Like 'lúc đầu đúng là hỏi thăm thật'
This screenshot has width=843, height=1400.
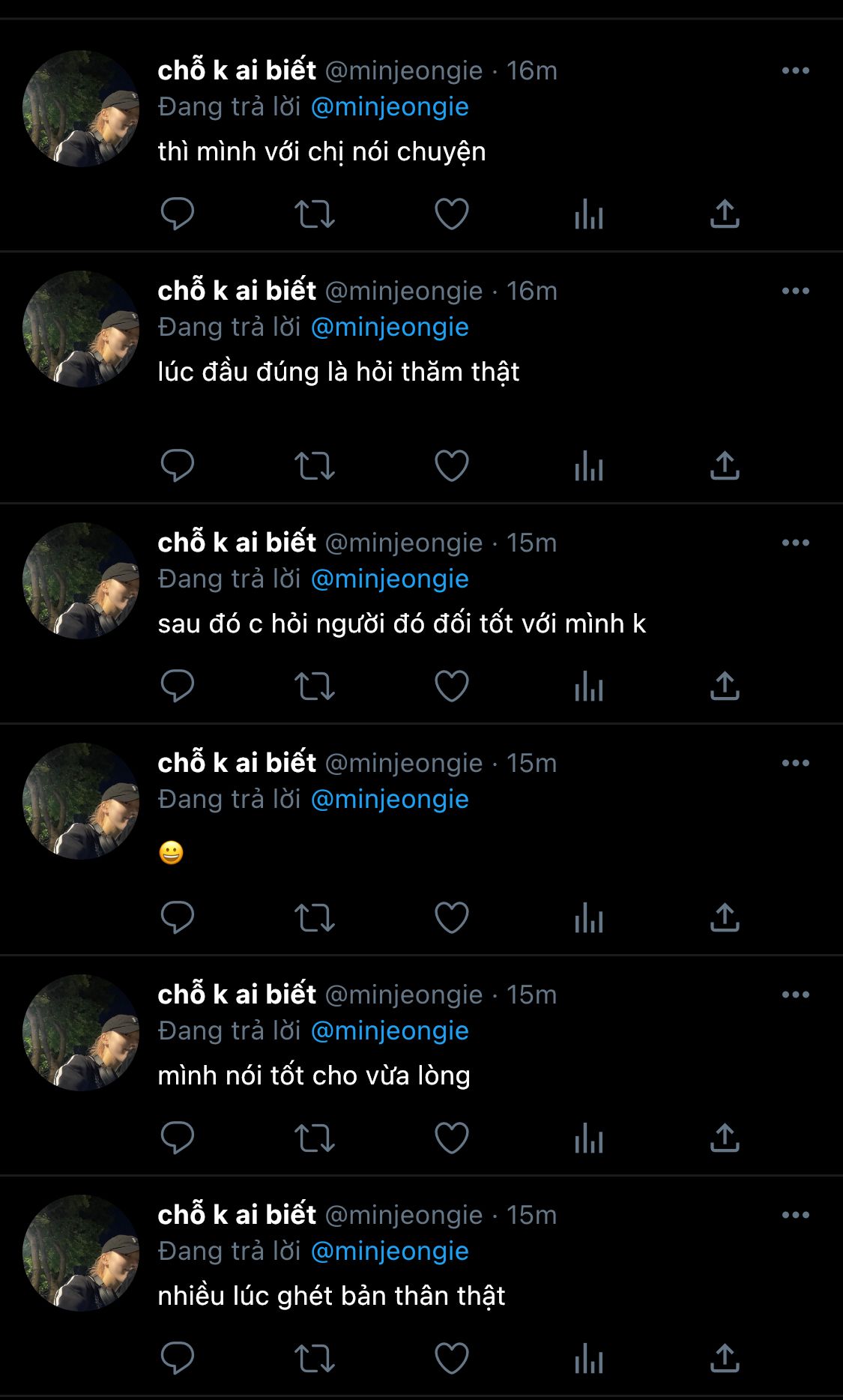452,466
